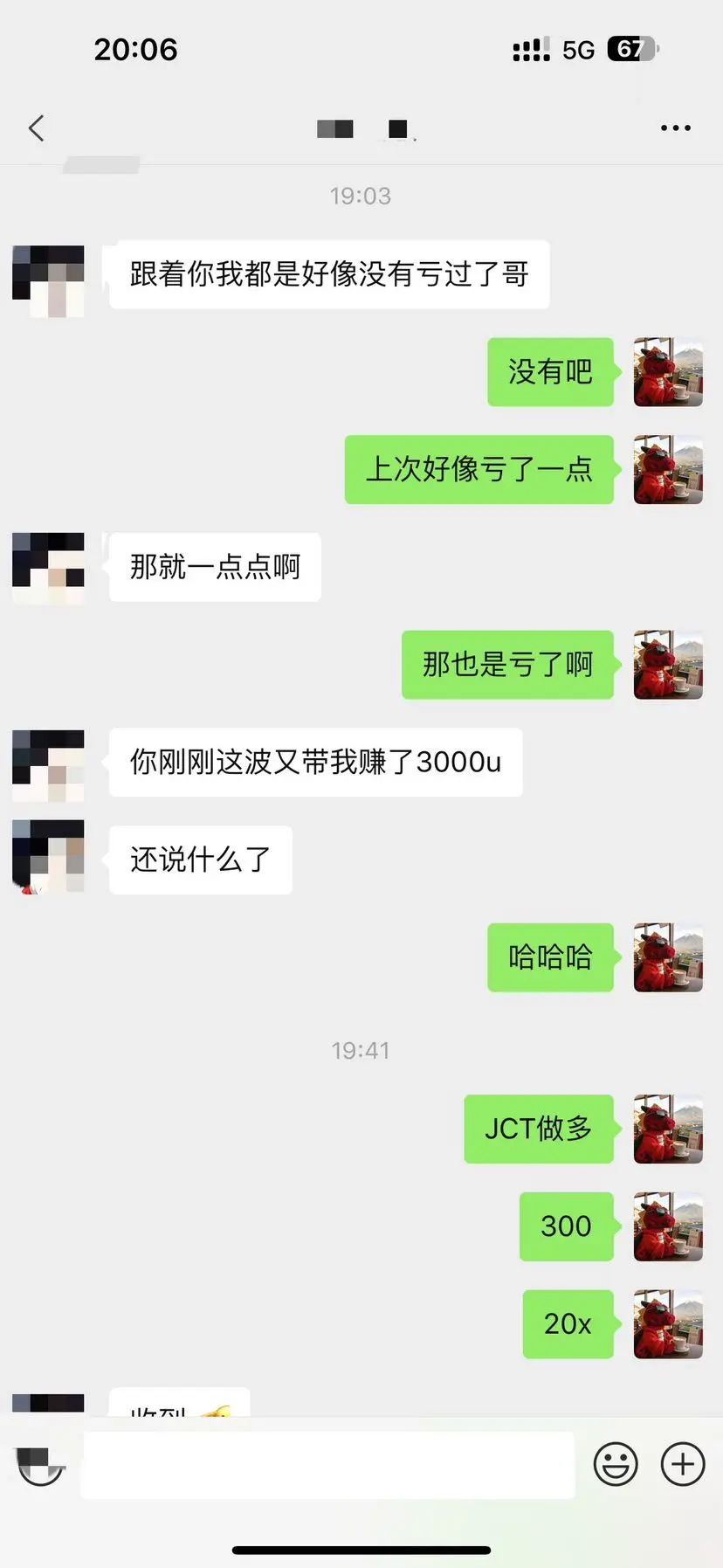Tap the 300 message bubble
The width and height of the screenshot is (723, 1568).
pos(566,1226)
